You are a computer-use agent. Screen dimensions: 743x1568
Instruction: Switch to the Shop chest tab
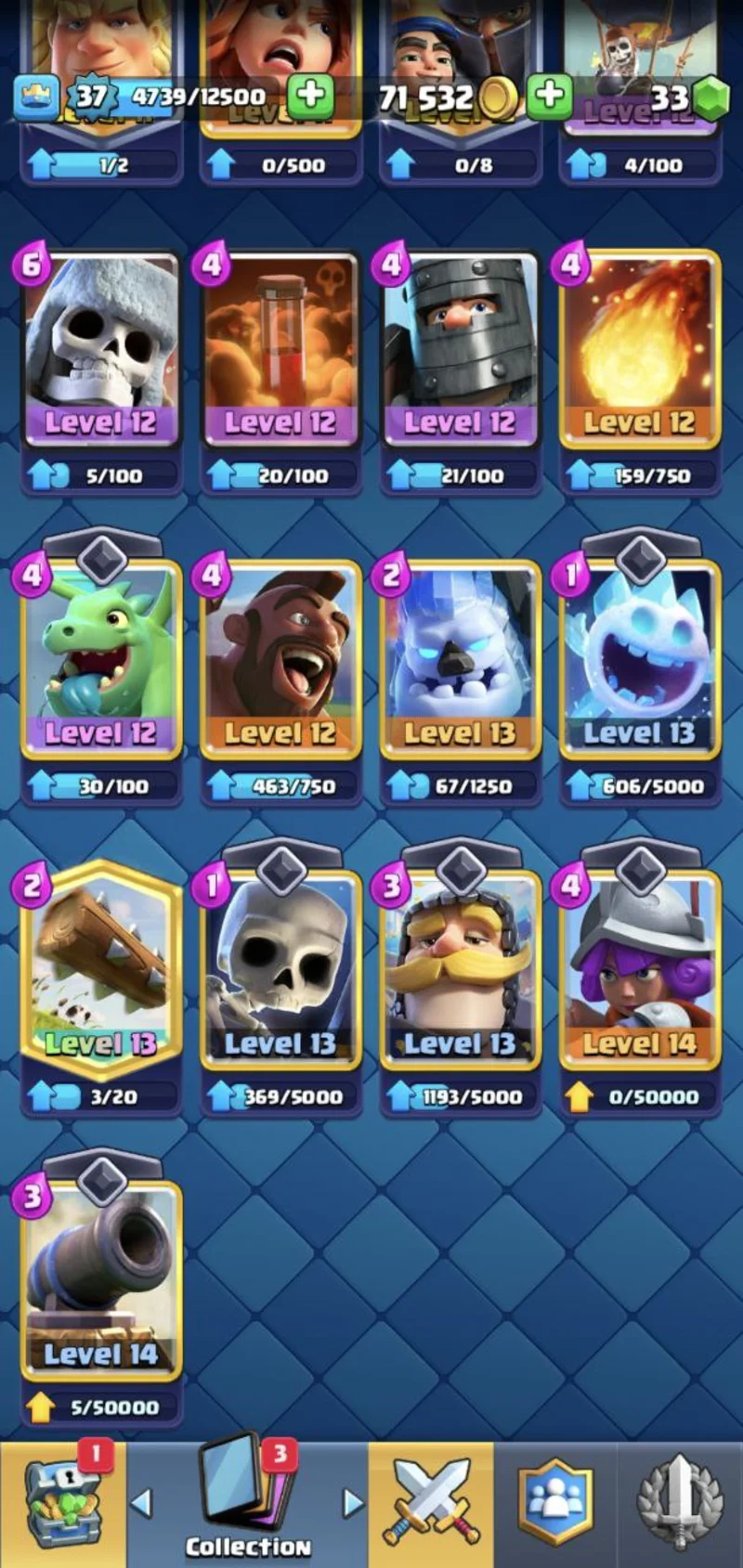pos(62,1504)
